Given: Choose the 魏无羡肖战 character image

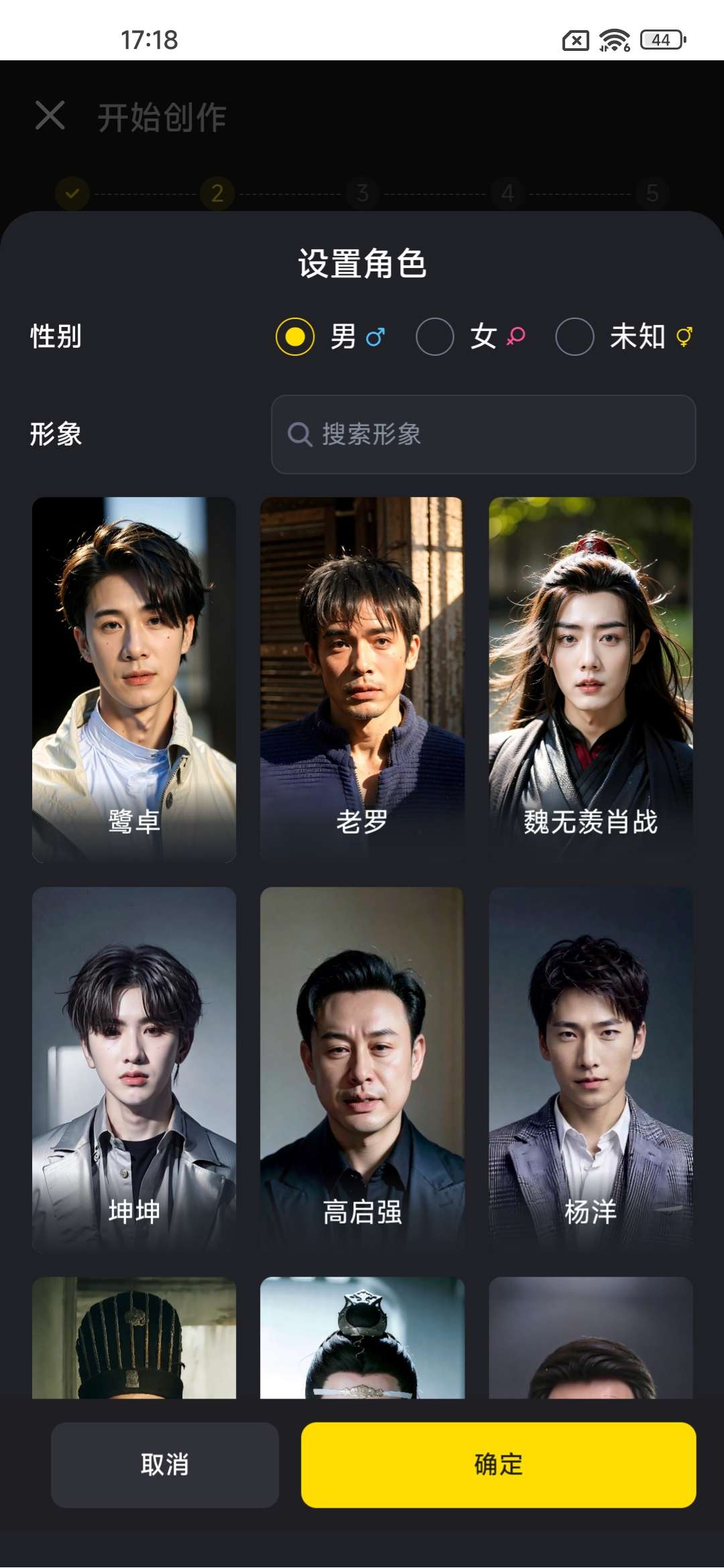Looking at the screenshot, I should pos(590,678).
